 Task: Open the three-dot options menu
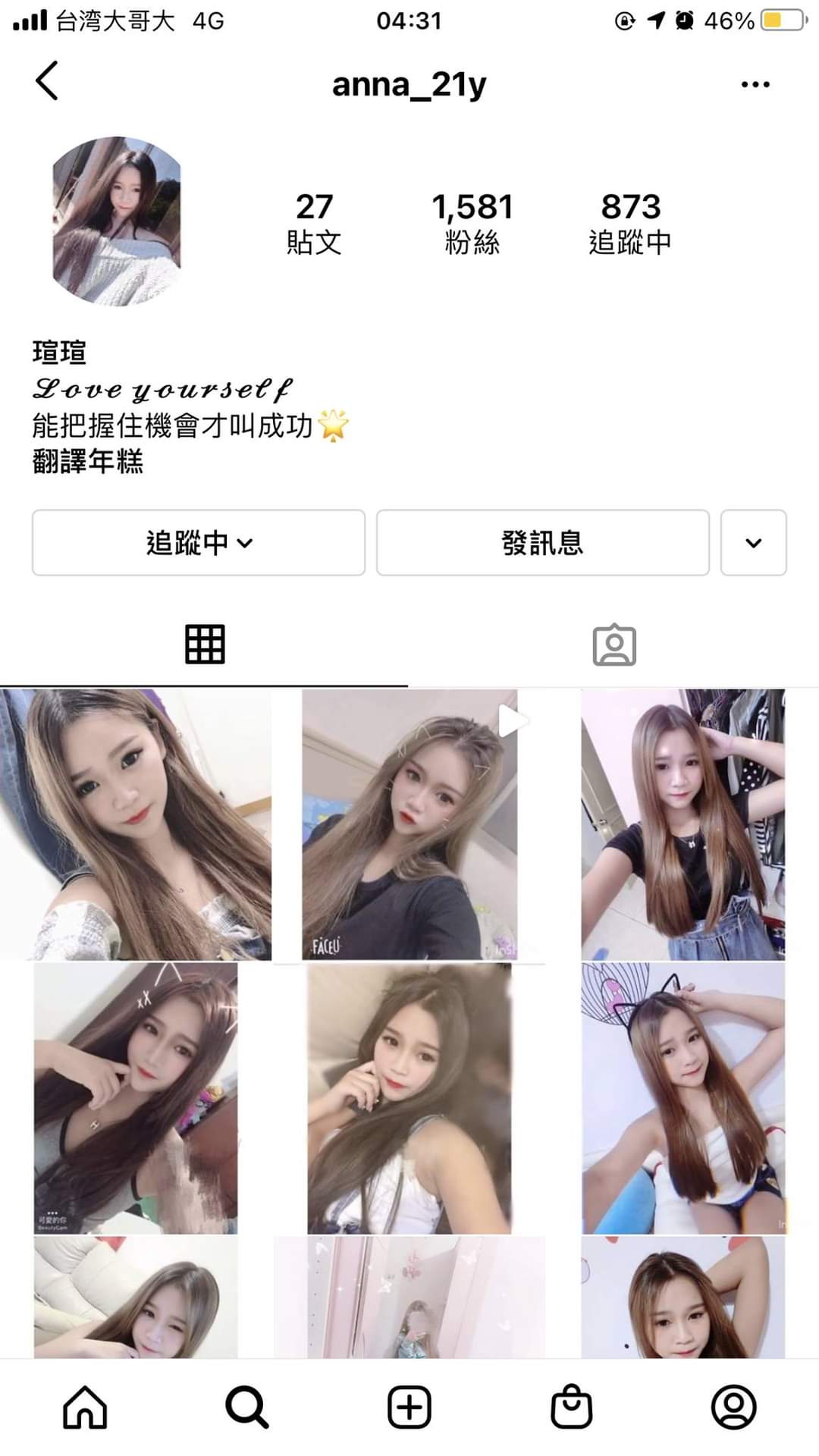(x=755, y=84)
